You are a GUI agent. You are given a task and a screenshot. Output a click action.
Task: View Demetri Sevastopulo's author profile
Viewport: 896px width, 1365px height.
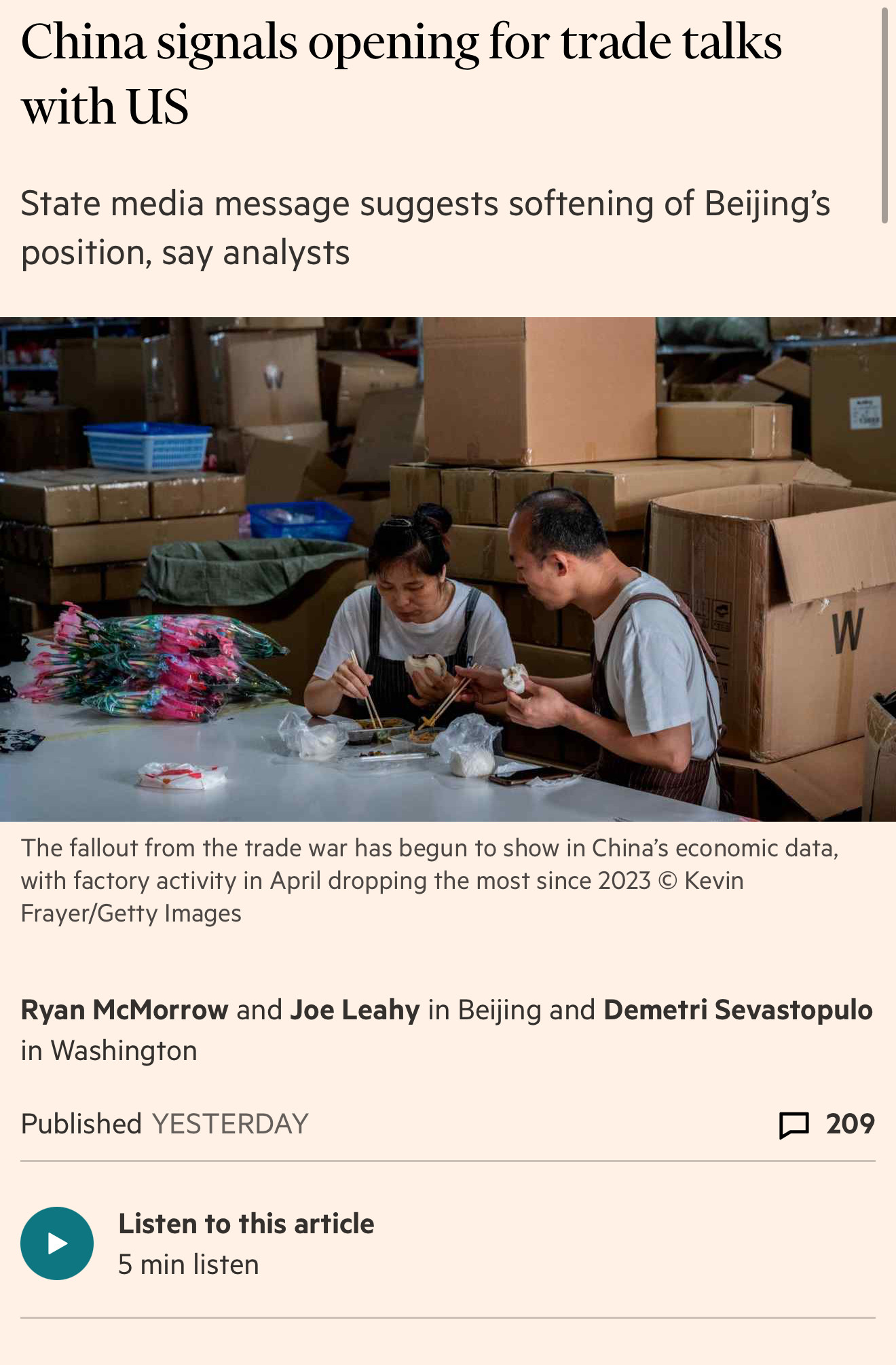[x=737, y=1010]
